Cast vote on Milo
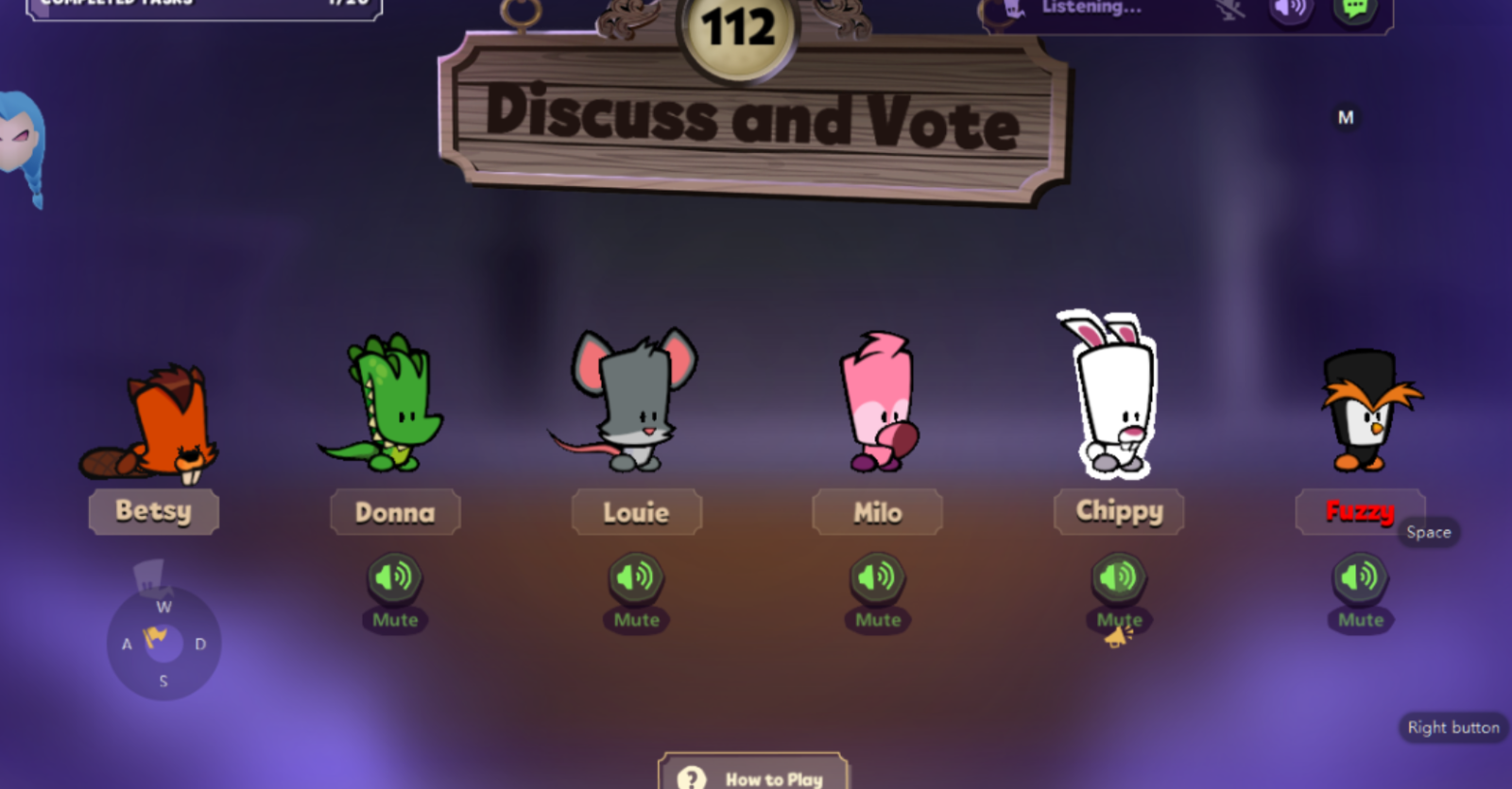This screenshot has width=1512, height=789. [x=877, y=512]
